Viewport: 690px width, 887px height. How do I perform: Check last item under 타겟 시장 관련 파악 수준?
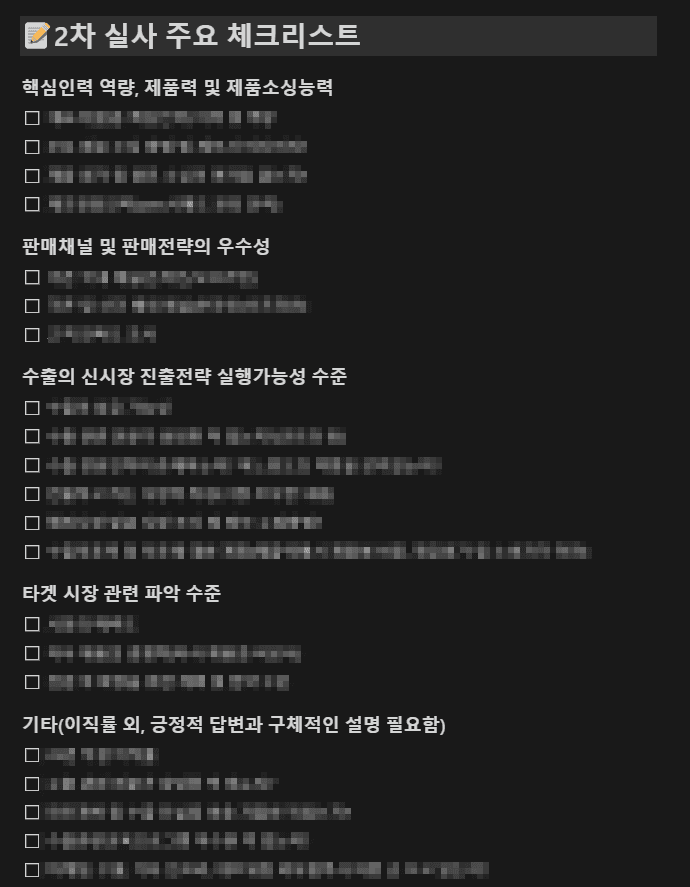pyautogui.click(x=32, y=682)
